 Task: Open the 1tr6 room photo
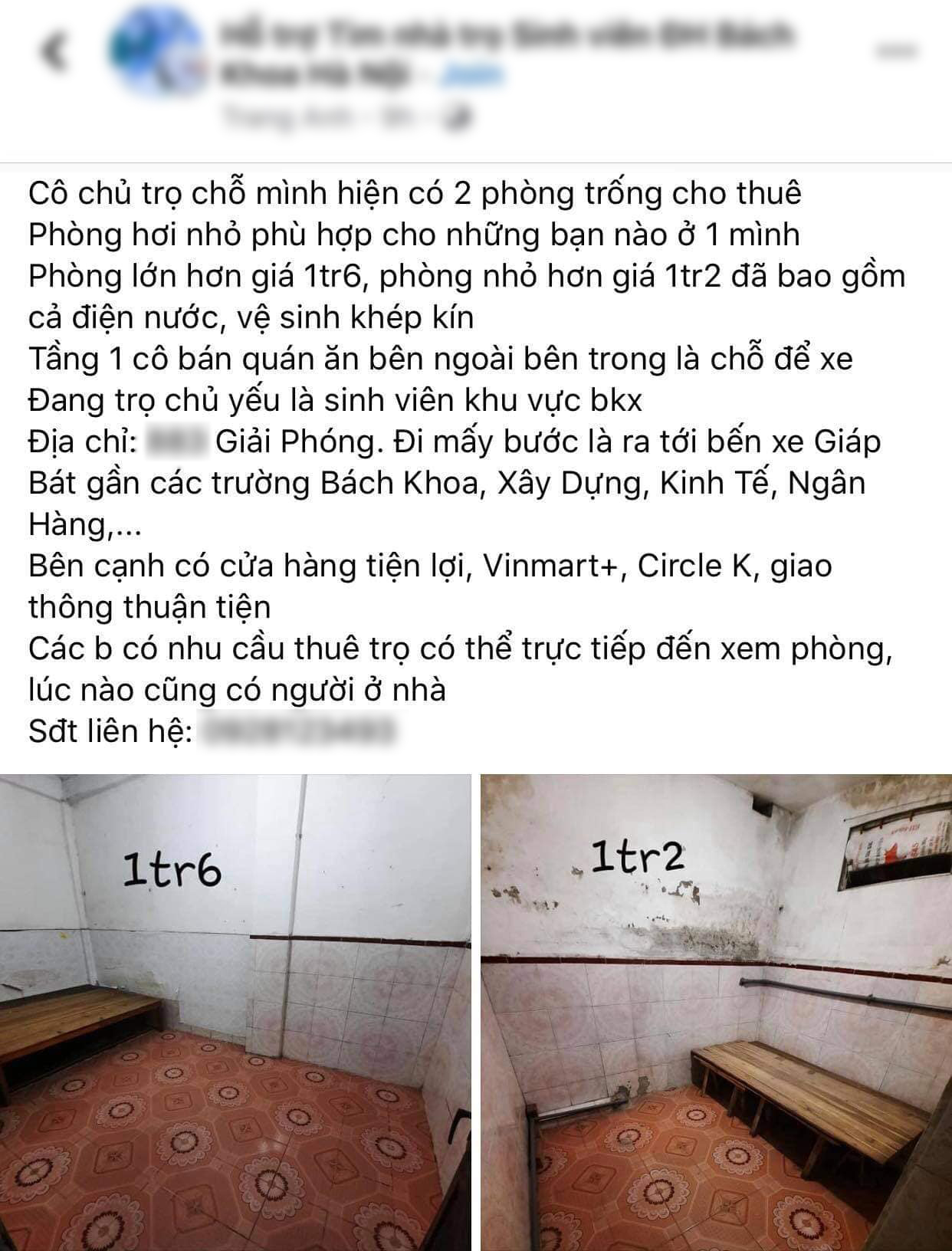coord(235,1012)
